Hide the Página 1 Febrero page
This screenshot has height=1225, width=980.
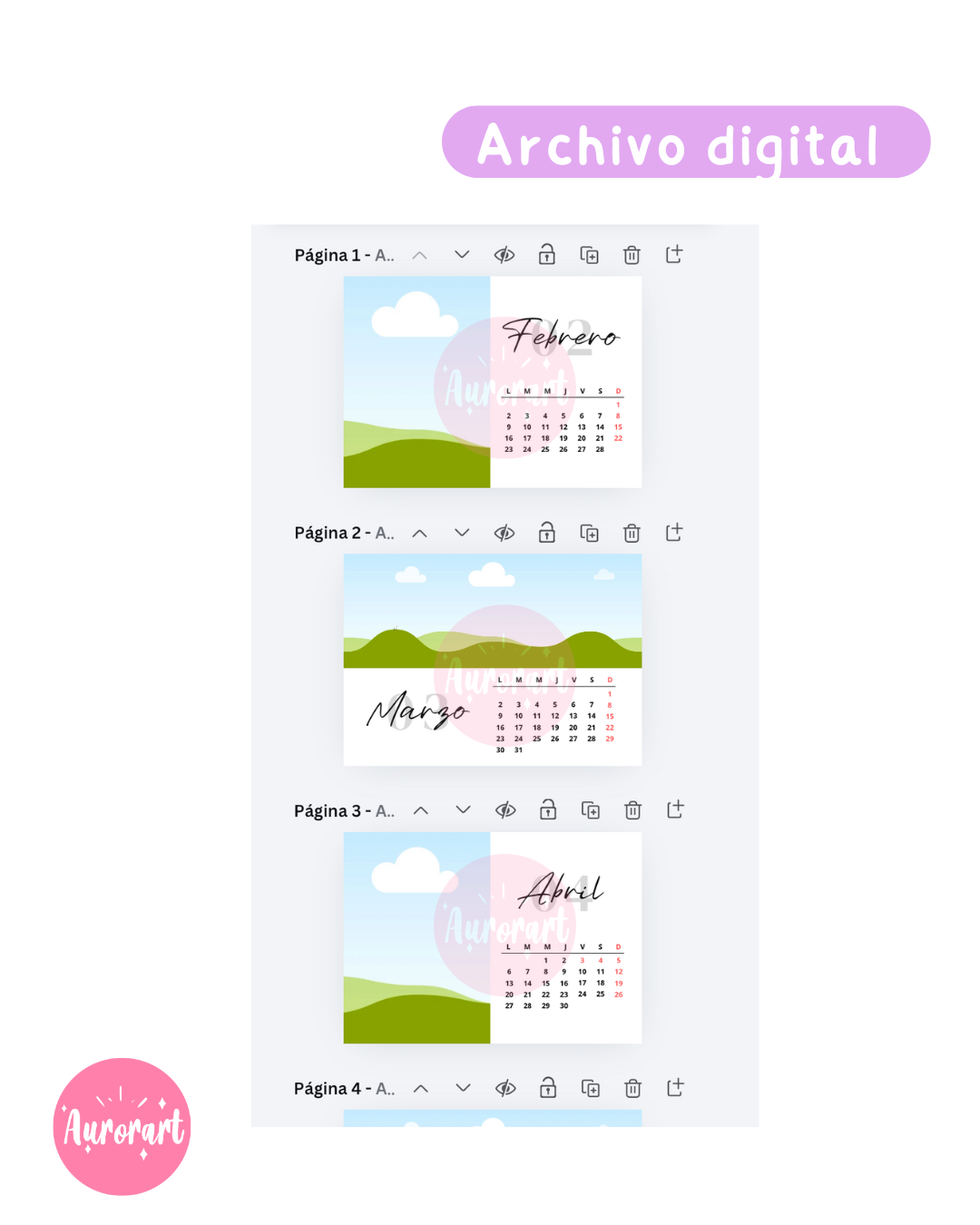pos(505,255)
